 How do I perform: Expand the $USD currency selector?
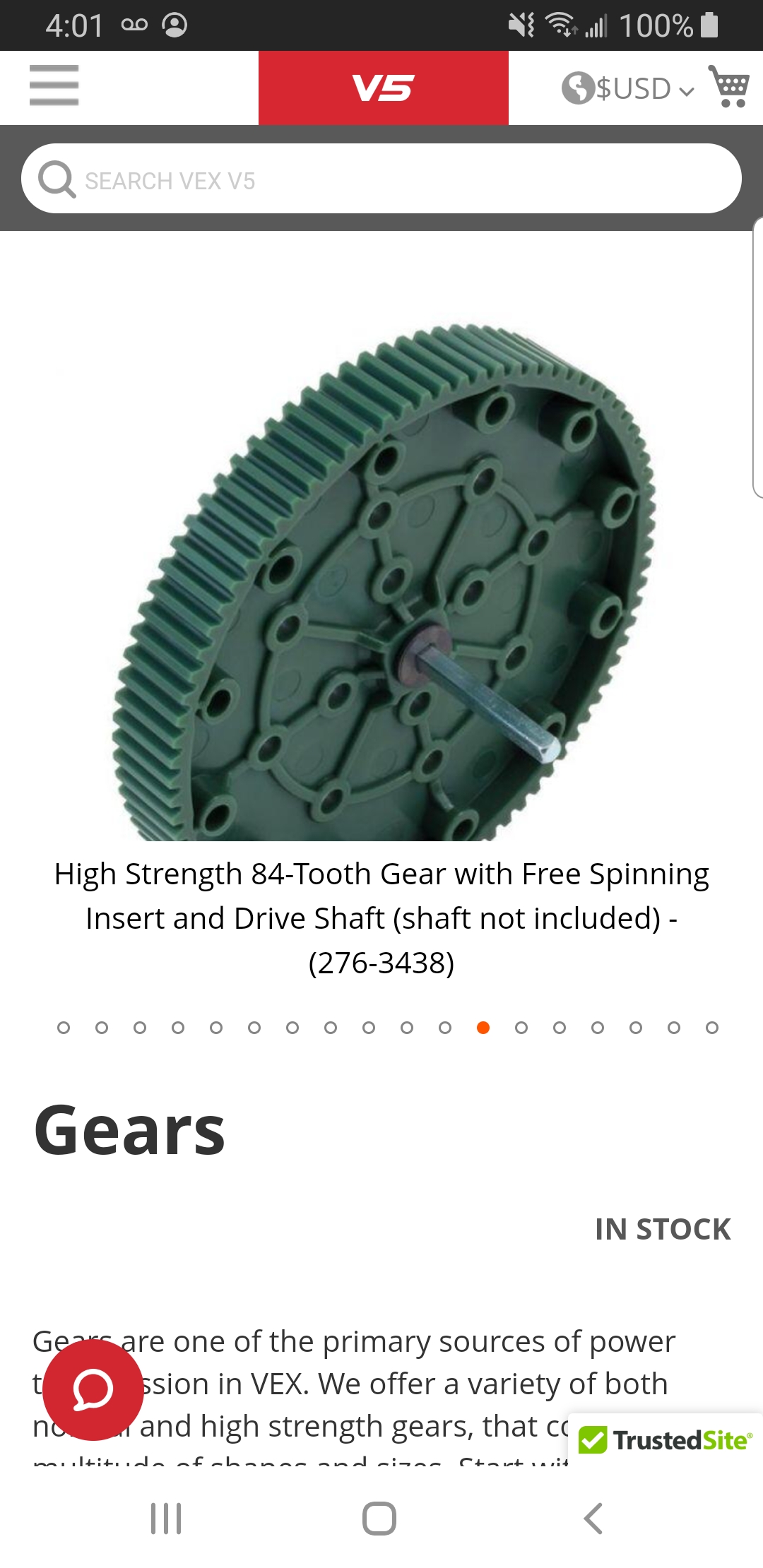[x=629, y=89]
